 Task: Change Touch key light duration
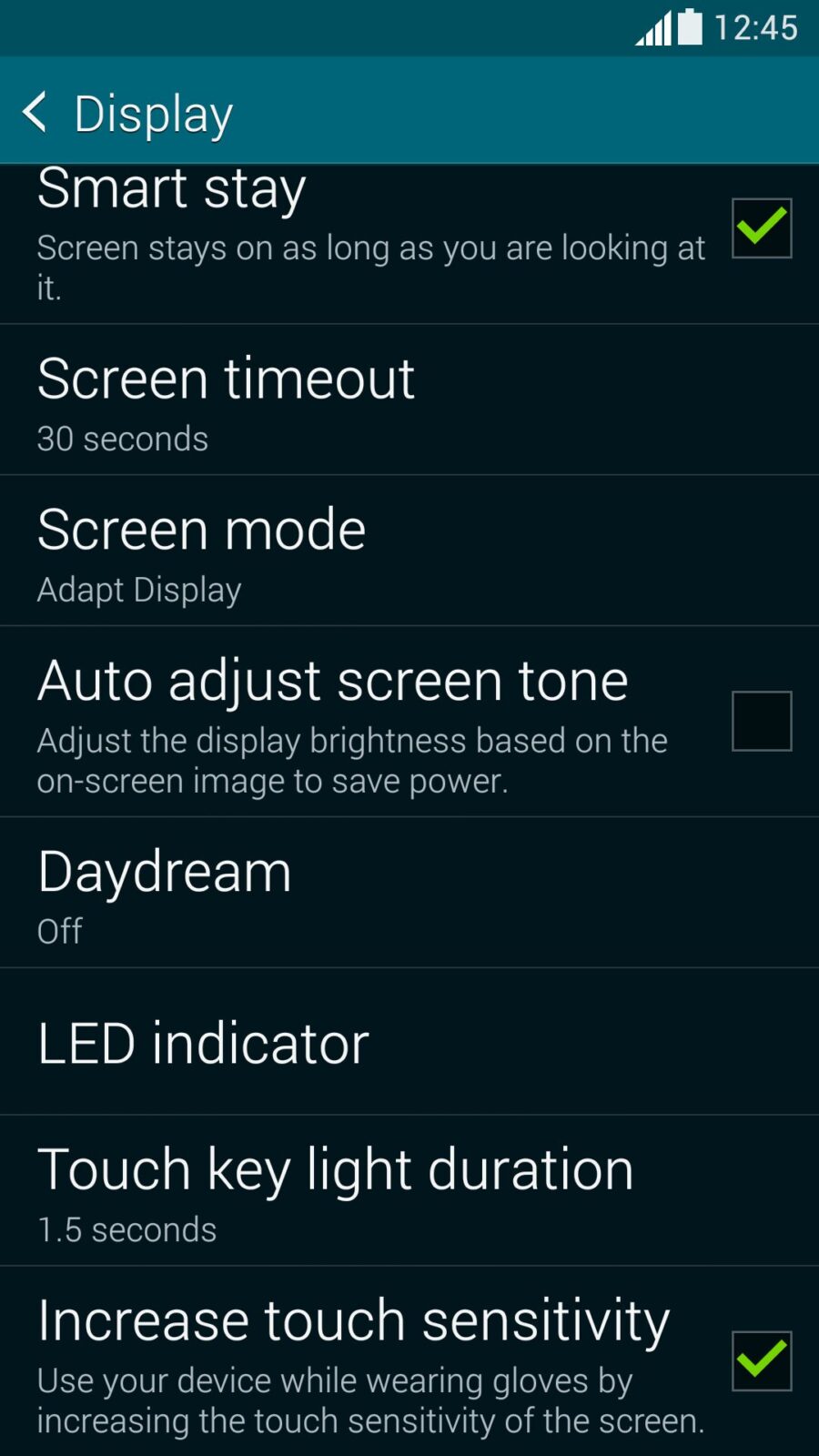[409, 1190]
